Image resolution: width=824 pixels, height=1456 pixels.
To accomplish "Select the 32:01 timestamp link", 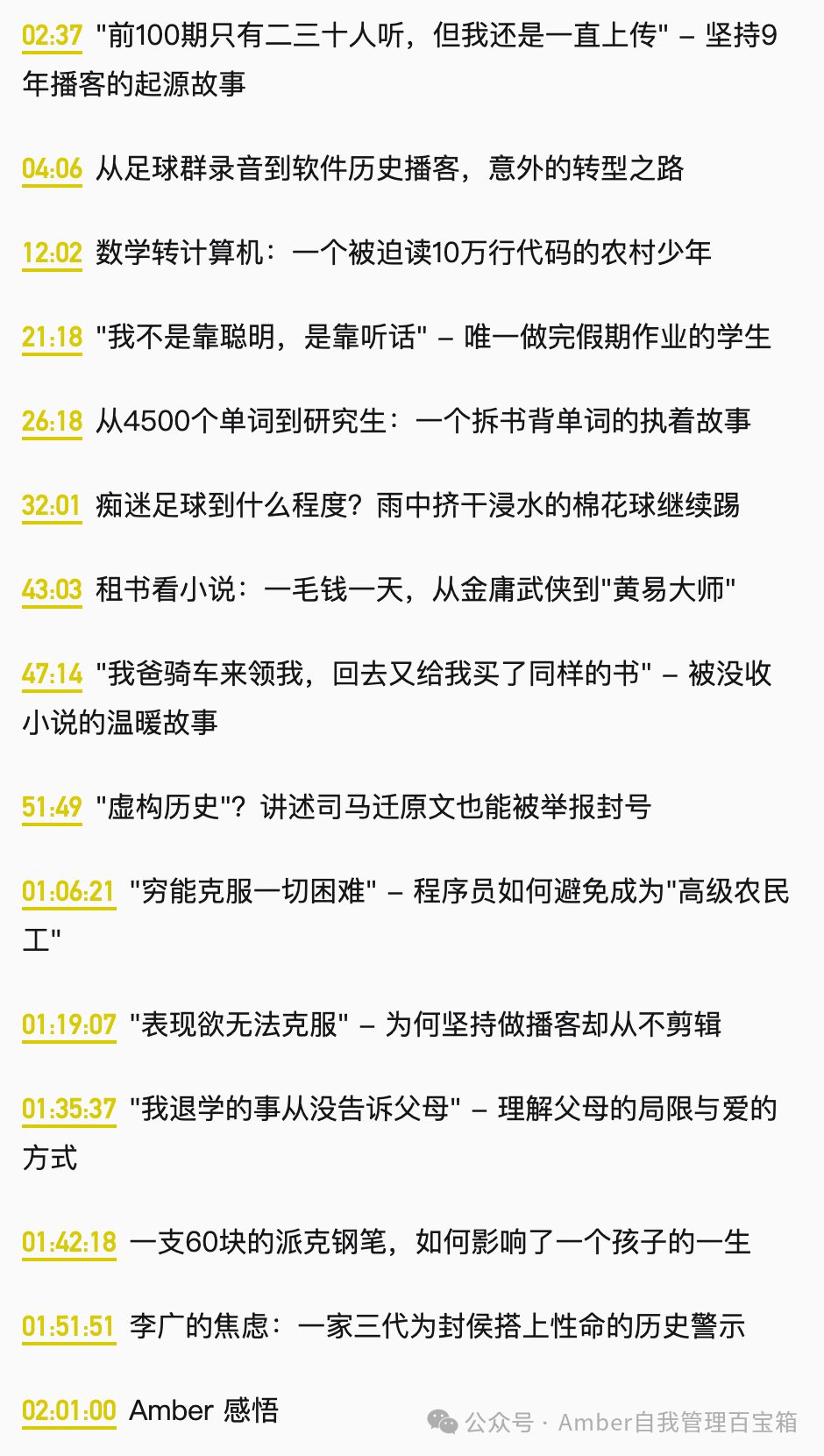I will 52,506.
